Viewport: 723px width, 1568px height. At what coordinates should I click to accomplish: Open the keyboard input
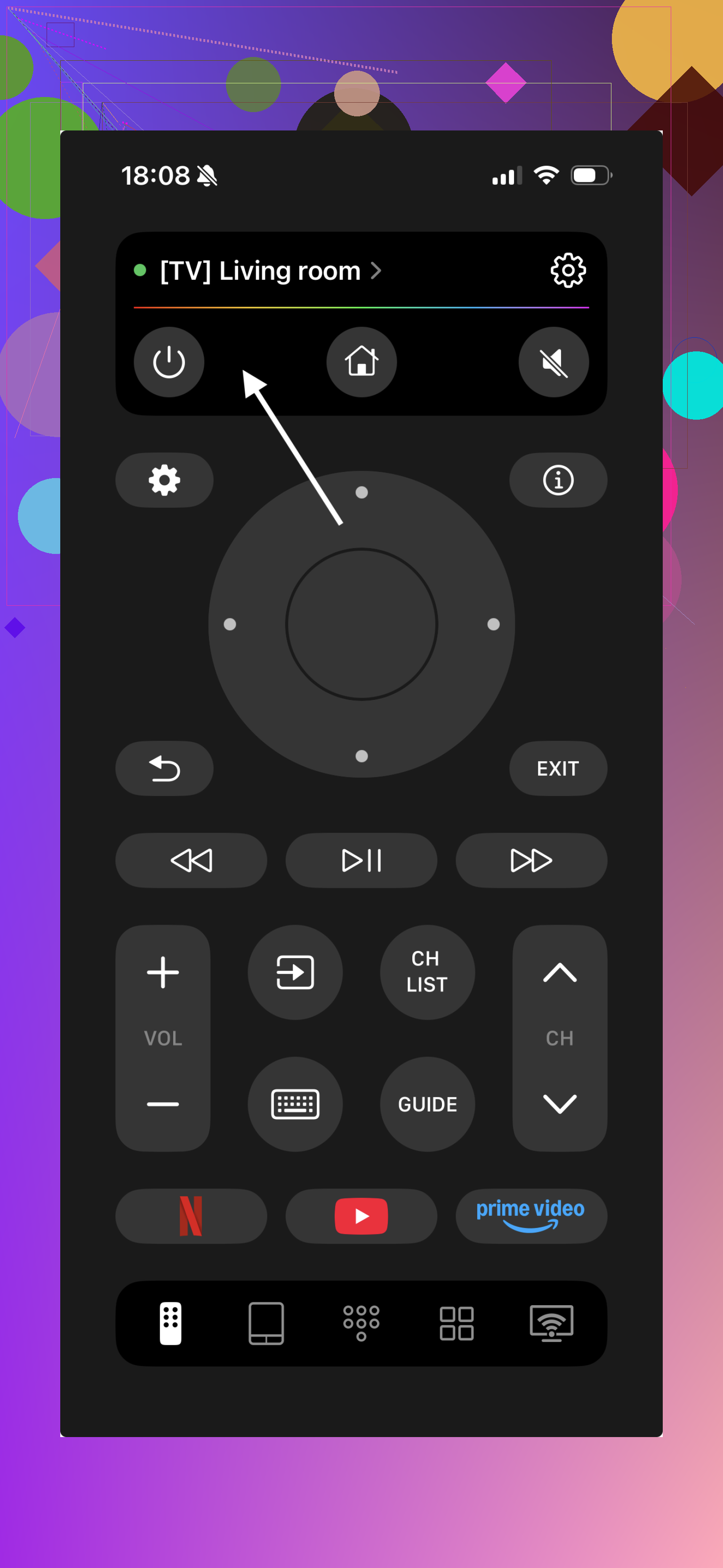(x=295, y=1104)
